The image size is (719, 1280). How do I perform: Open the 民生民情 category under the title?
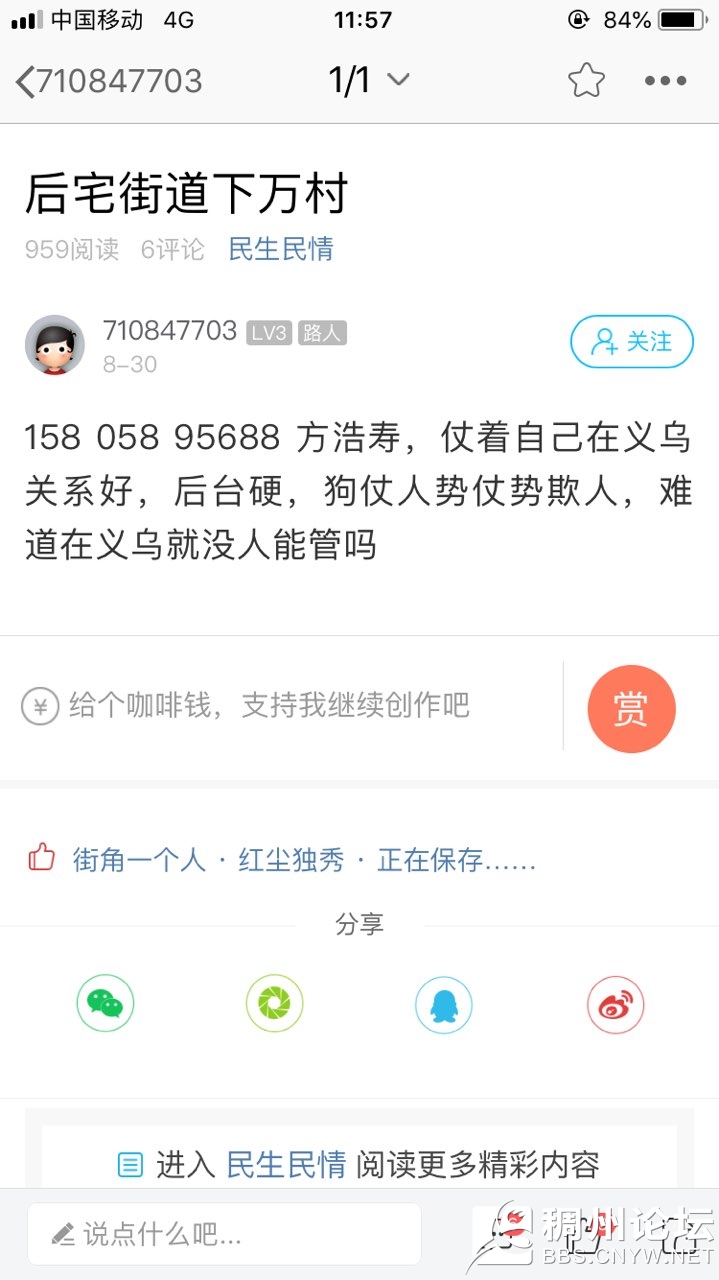(280, 249)
